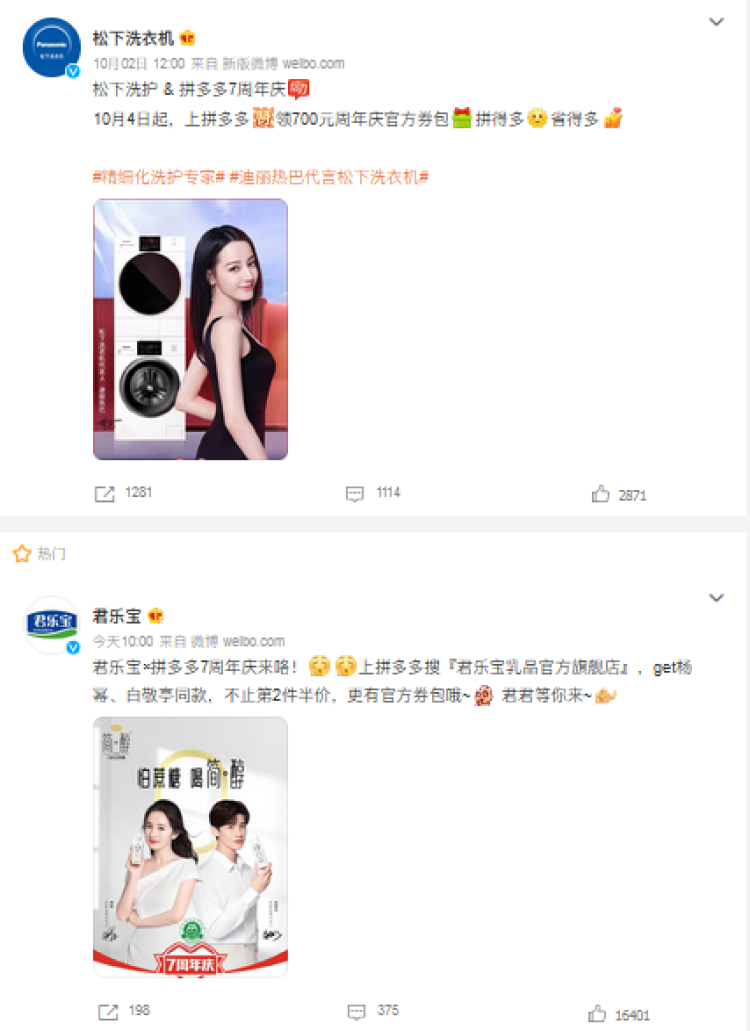The image size is (750, 1031).
Task: Expand the dropdown chevron on 松下洗衣机 post
Action: (x=716, y=22)
